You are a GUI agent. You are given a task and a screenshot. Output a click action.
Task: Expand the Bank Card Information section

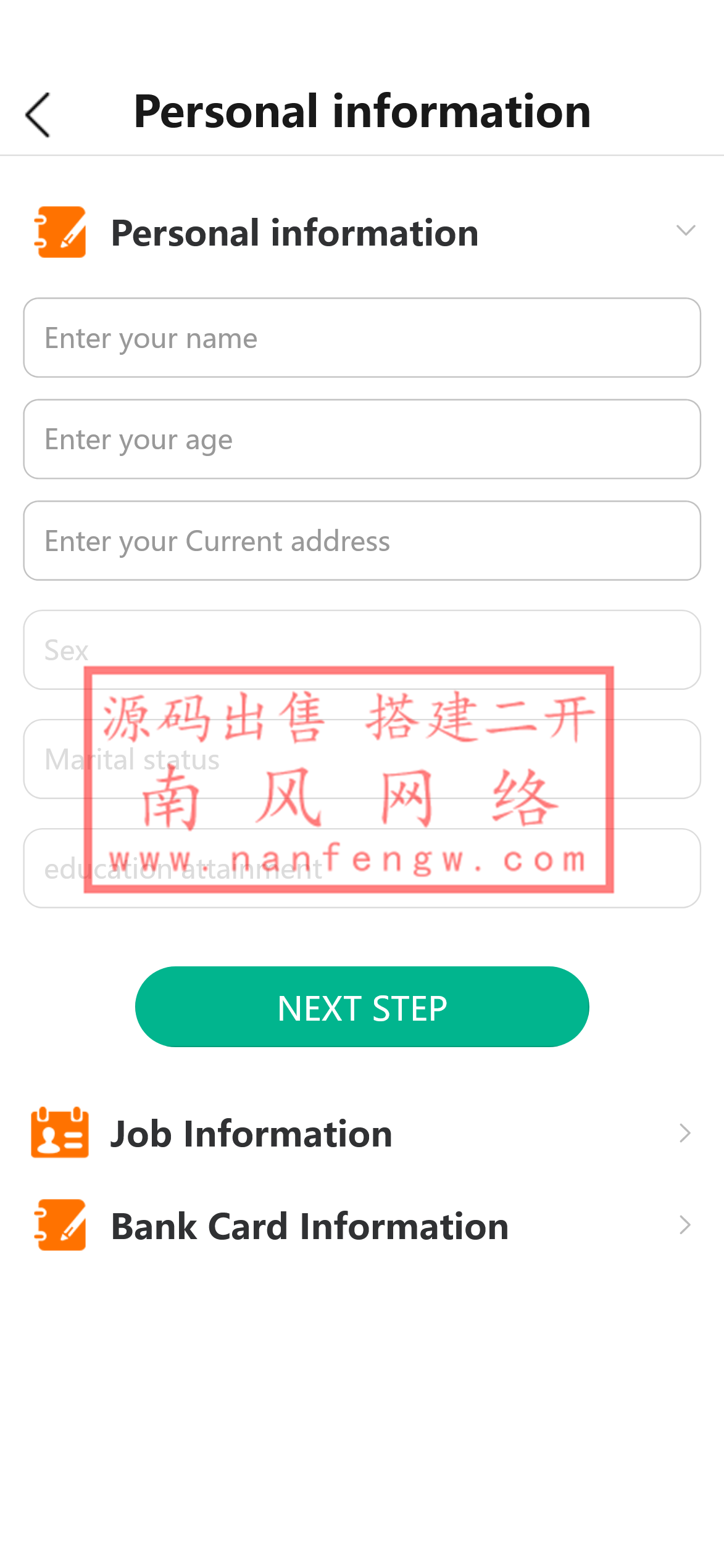362,1226
